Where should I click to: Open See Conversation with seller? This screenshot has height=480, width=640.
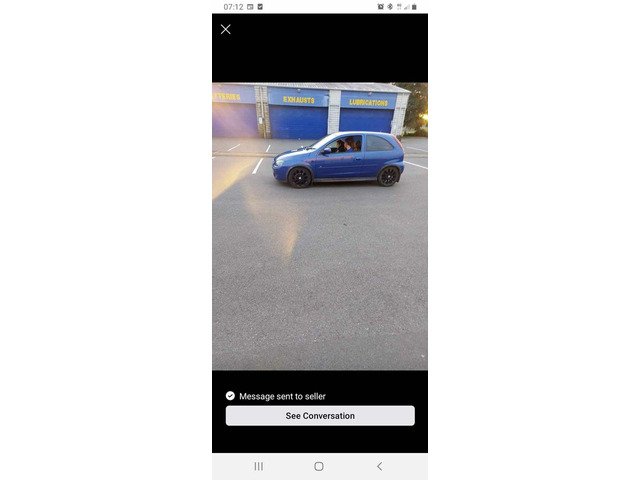pos(320,416)
